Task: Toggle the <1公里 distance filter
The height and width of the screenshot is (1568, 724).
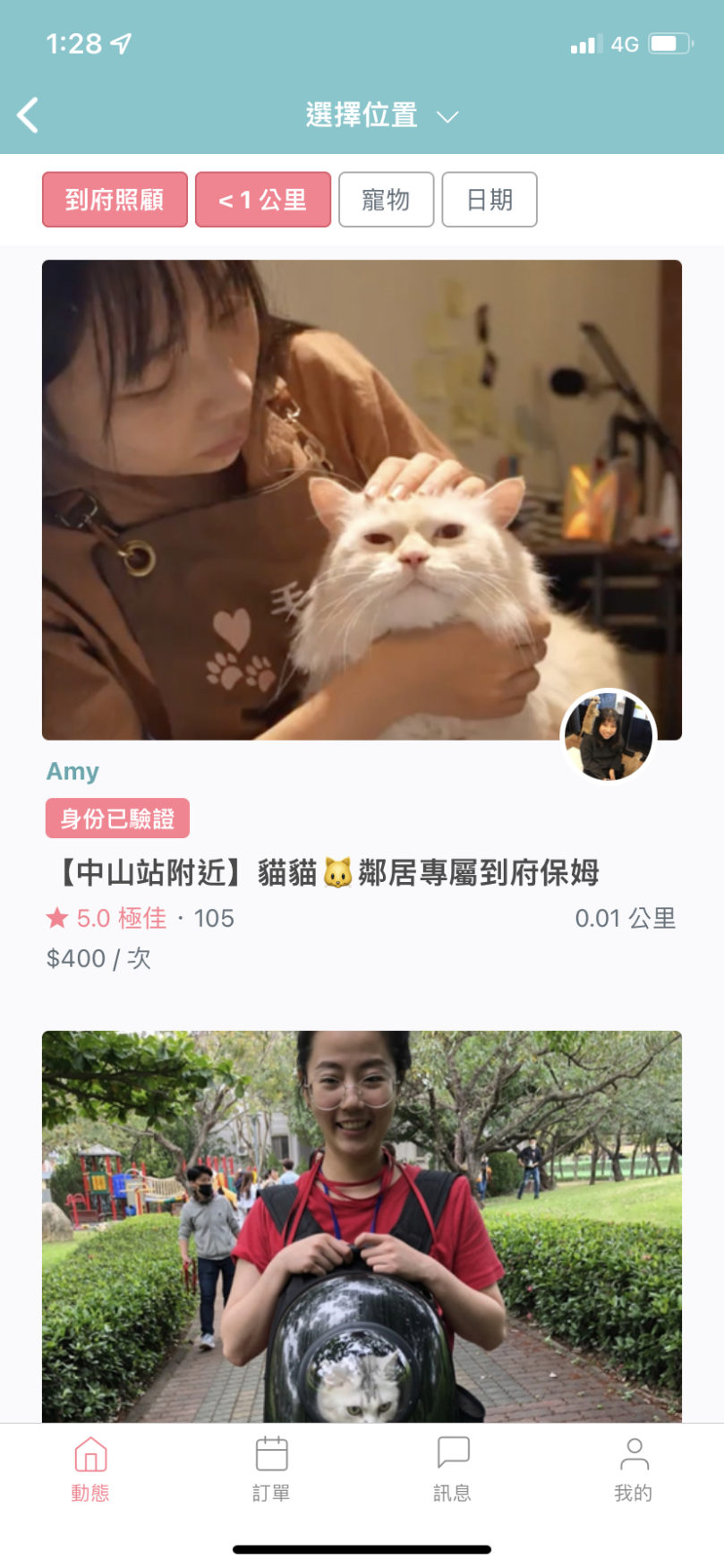Action: (263, 200)
